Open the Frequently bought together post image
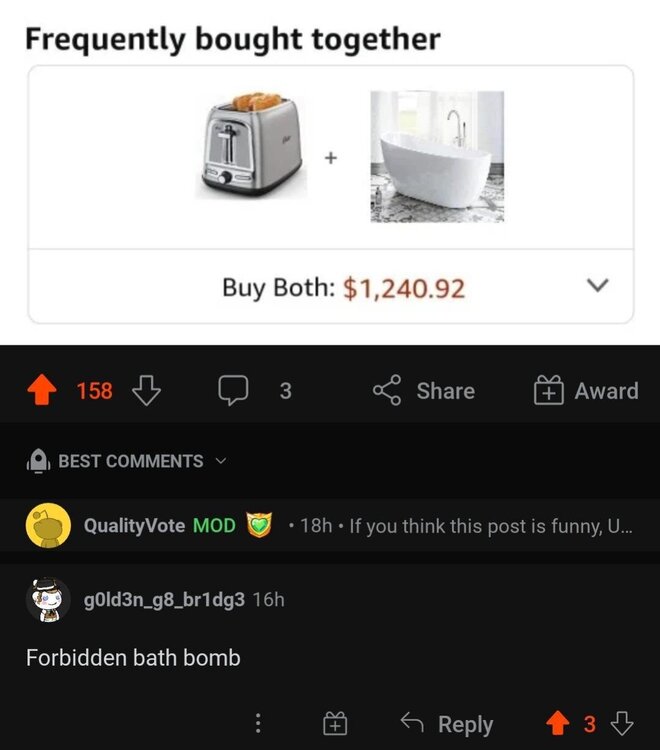The image size is (660, 750). [330, 170]
